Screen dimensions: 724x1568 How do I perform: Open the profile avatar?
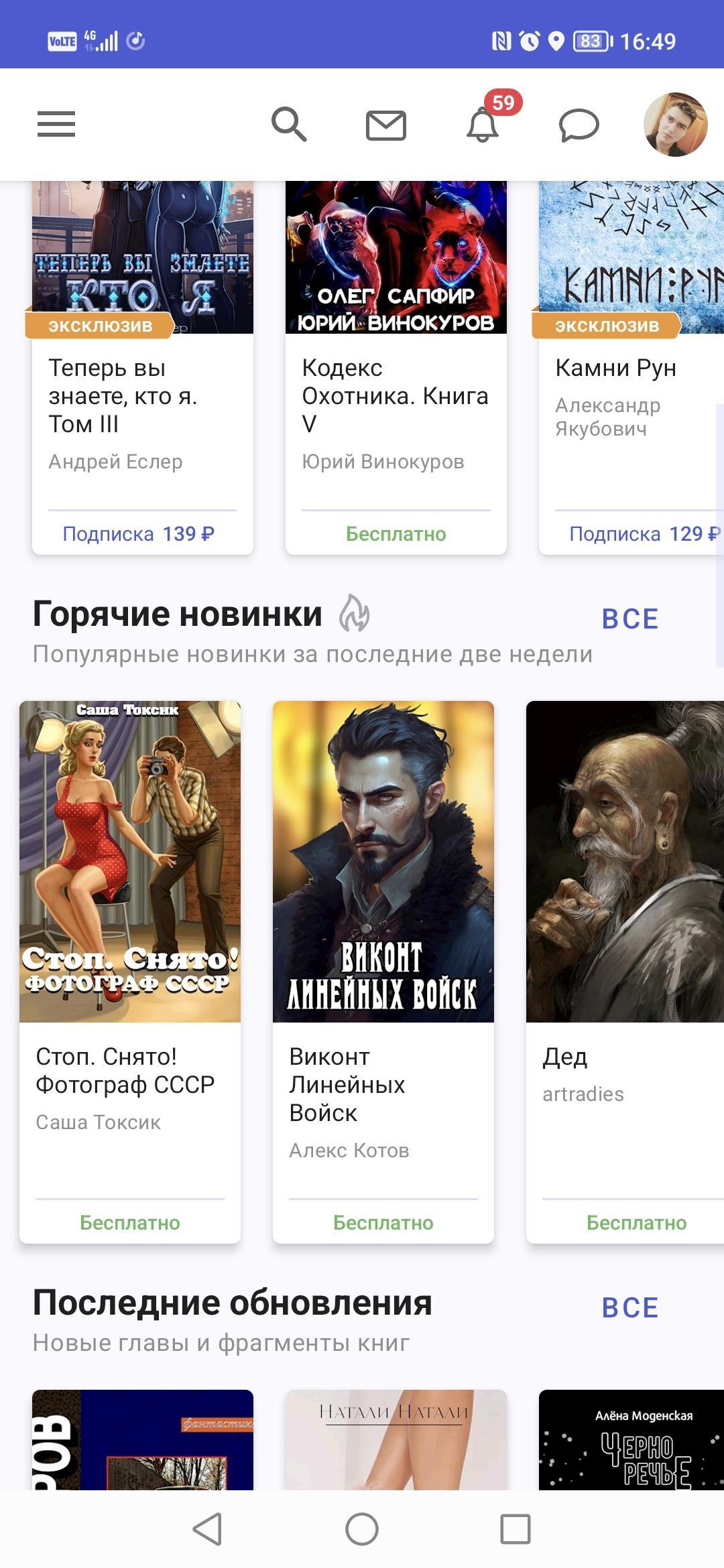(675, 125)
